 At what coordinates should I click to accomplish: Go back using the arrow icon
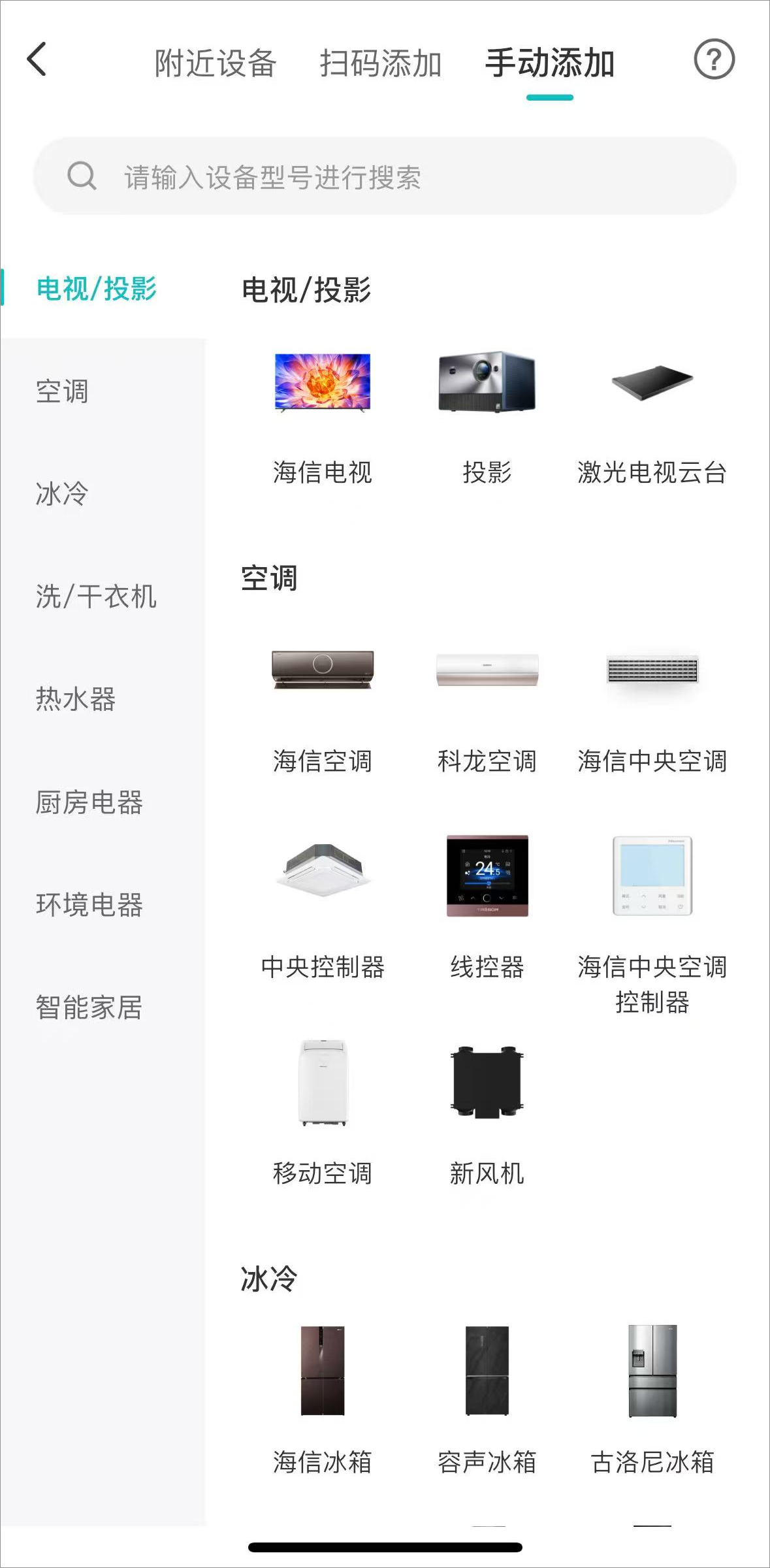pyautogui.click(x=37, y=59)
